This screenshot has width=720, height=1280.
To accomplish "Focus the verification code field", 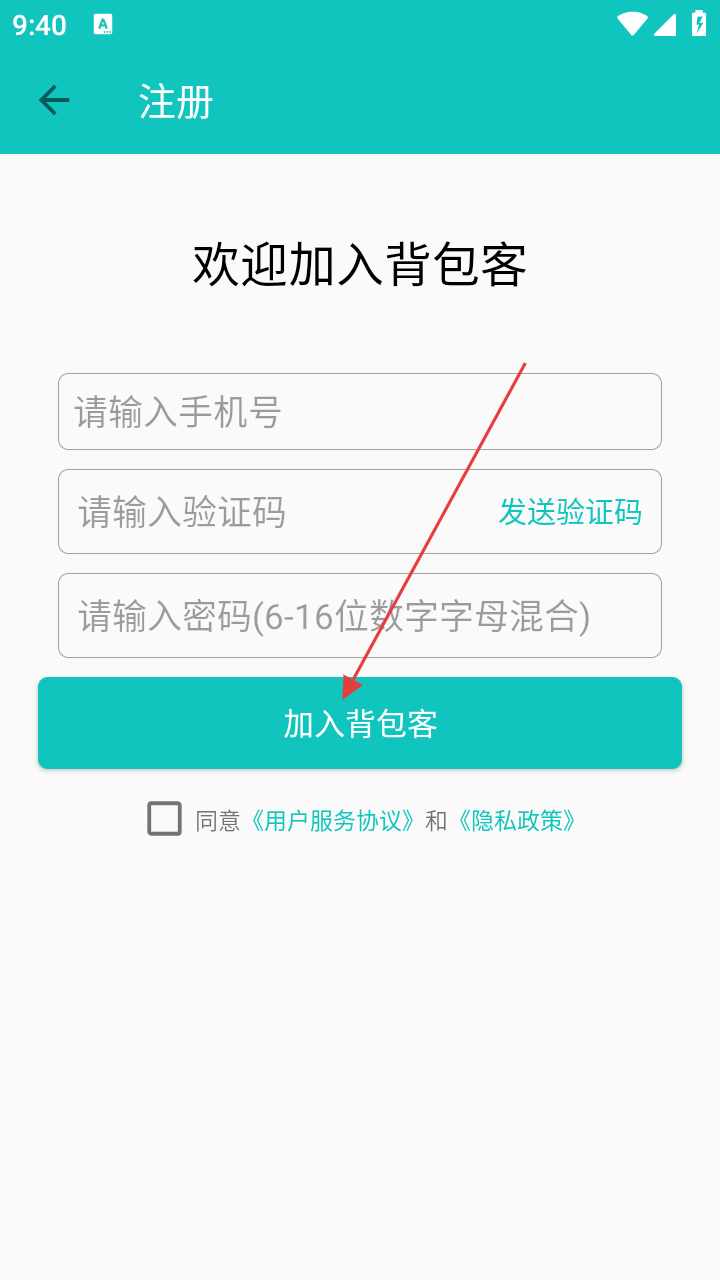I will click(x=270, y=512).
